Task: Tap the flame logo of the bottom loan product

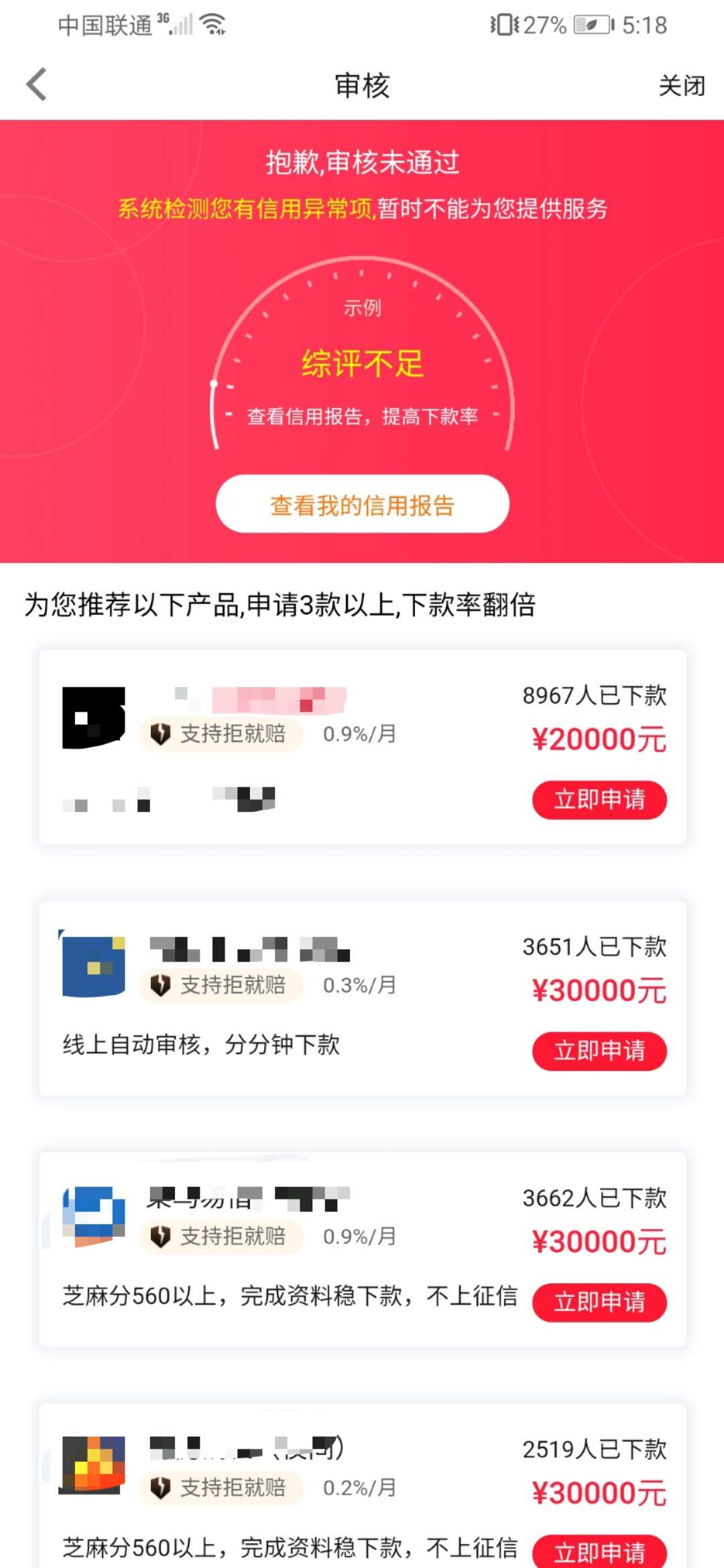Action: pos(94,1467)
